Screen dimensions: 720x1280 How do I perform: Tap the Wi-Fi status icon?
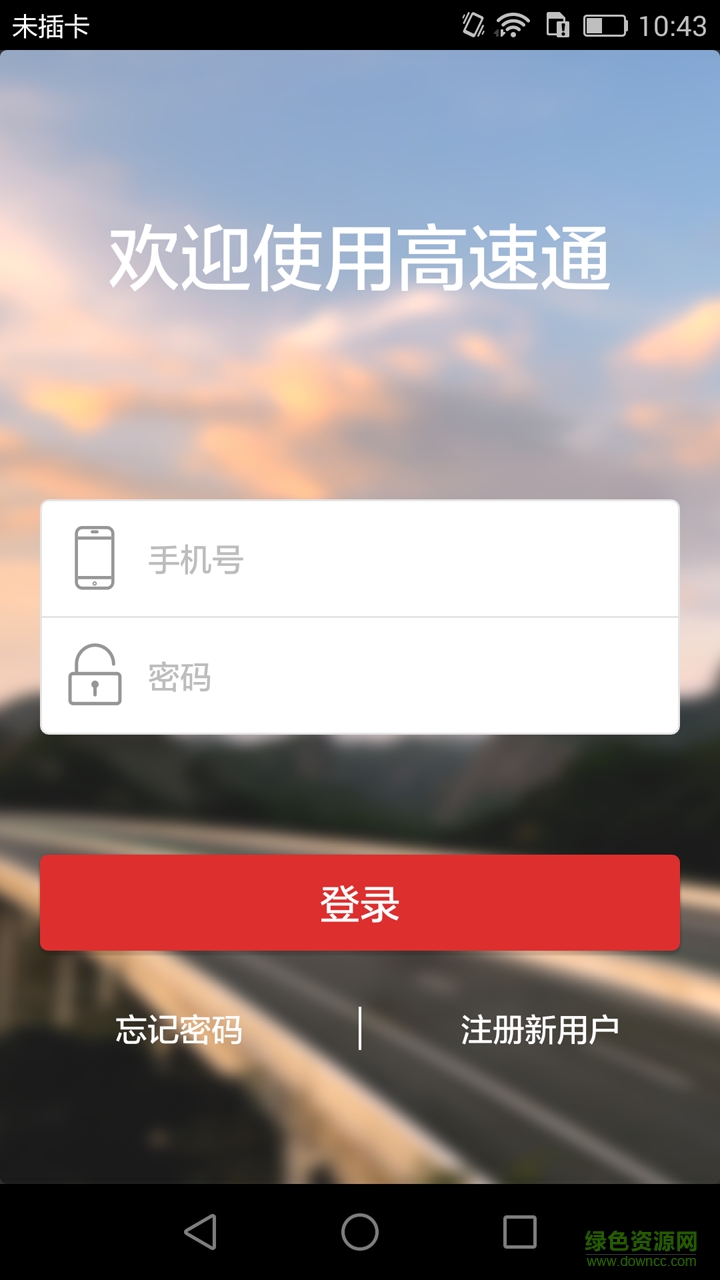click(512, 25)
